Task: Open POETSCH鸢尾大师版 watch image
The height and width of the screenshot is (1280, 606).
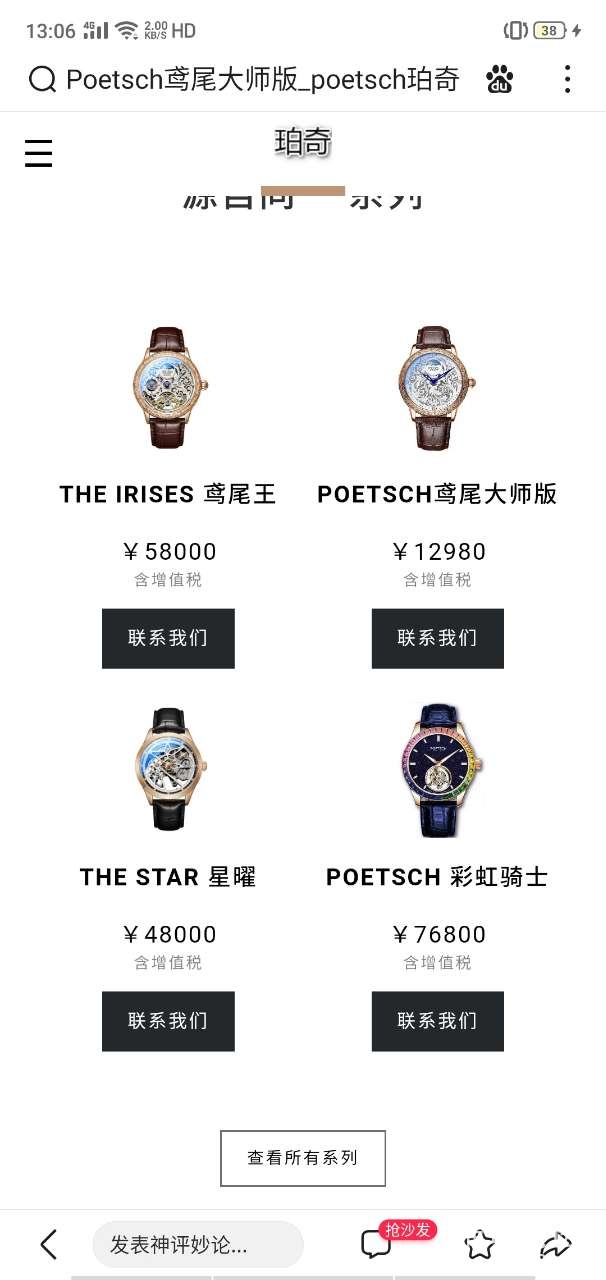Action: pyautogui.click(x=437, y=388)
